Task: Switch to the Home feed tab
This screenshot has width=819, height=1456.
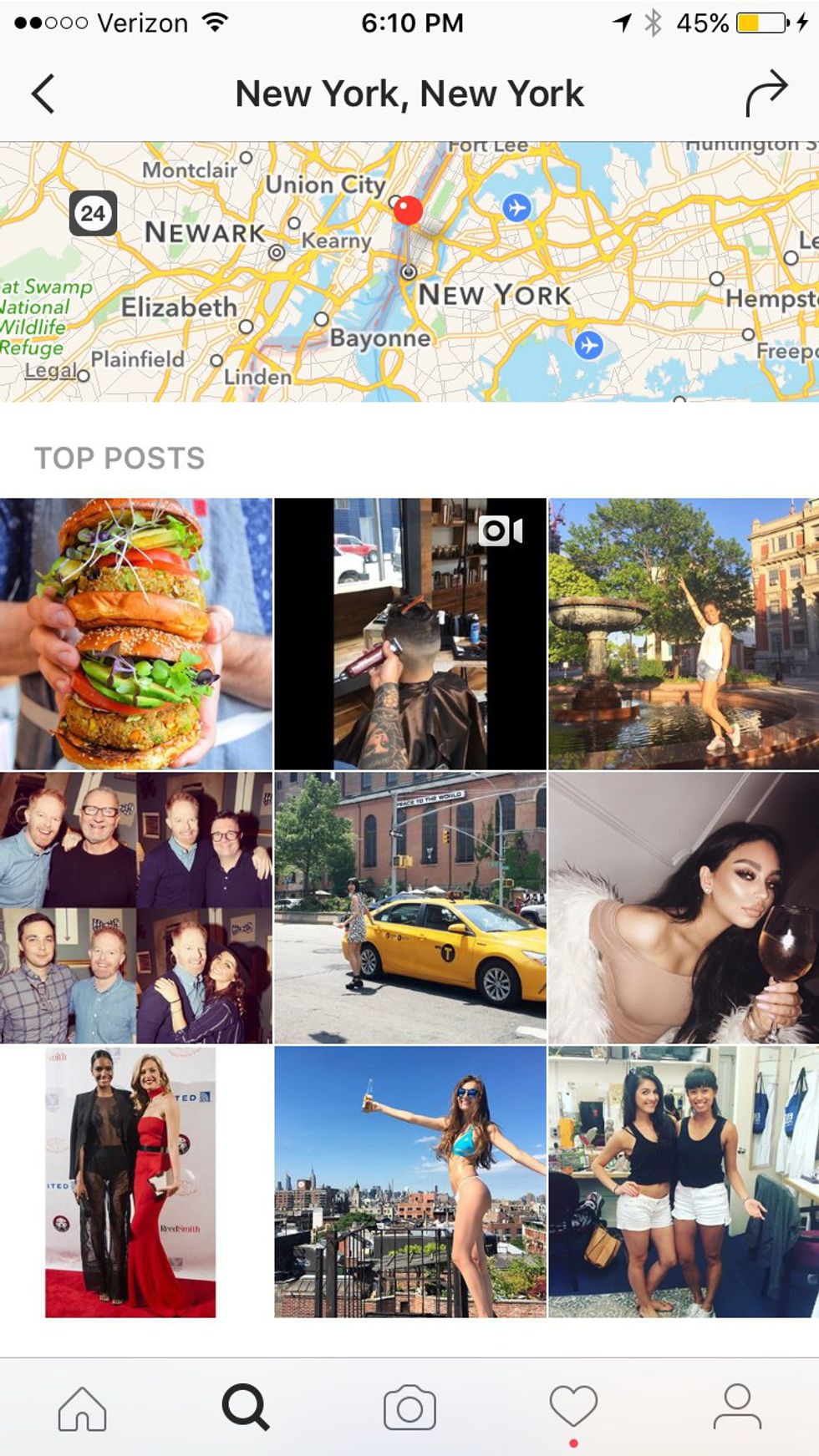Action: pos(82,1408)
